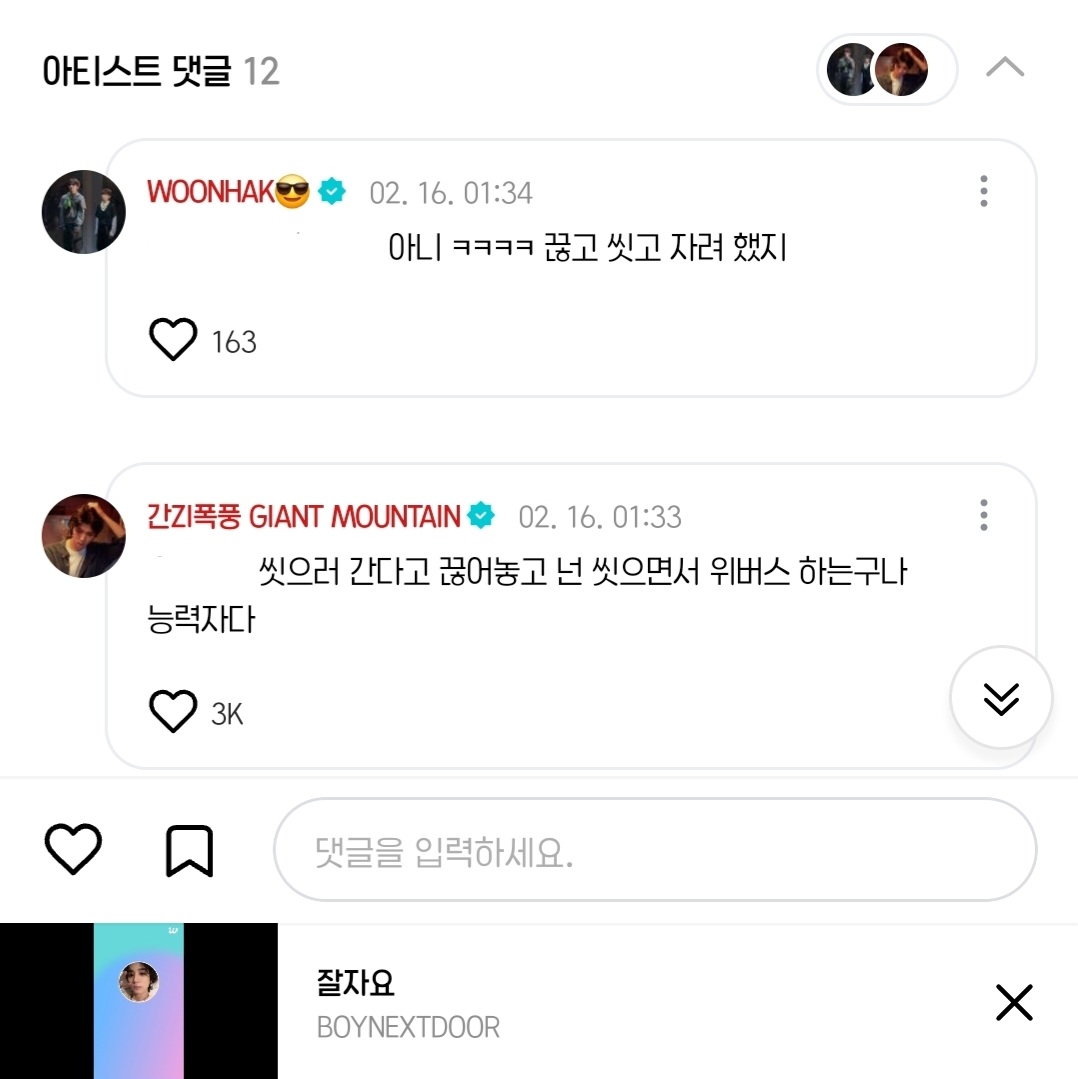Bookmark this post
1078x1079 pixels.
pyautogui.click(x=189, y=851)
